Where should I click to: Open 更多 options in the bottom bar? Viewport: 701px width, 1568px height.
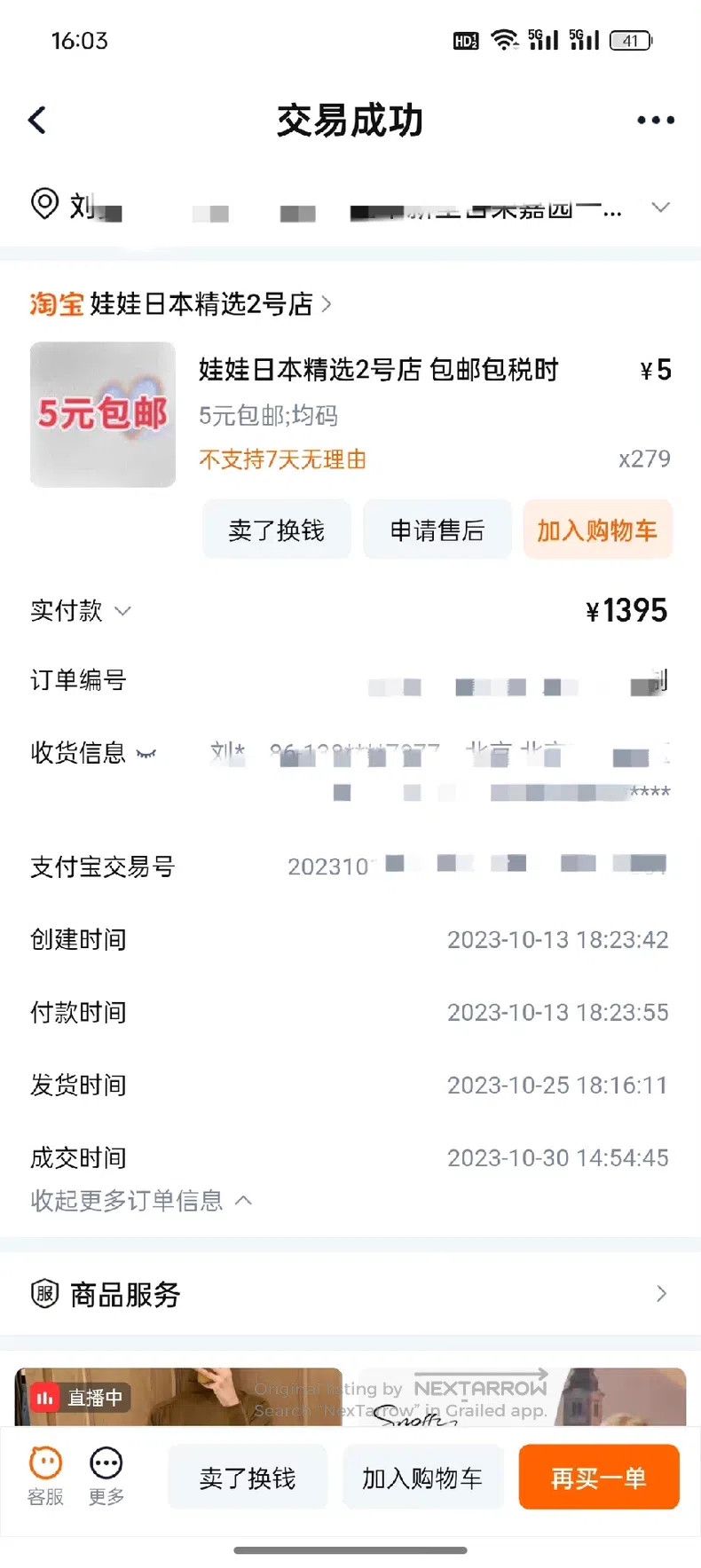[x=106, y=1477]
